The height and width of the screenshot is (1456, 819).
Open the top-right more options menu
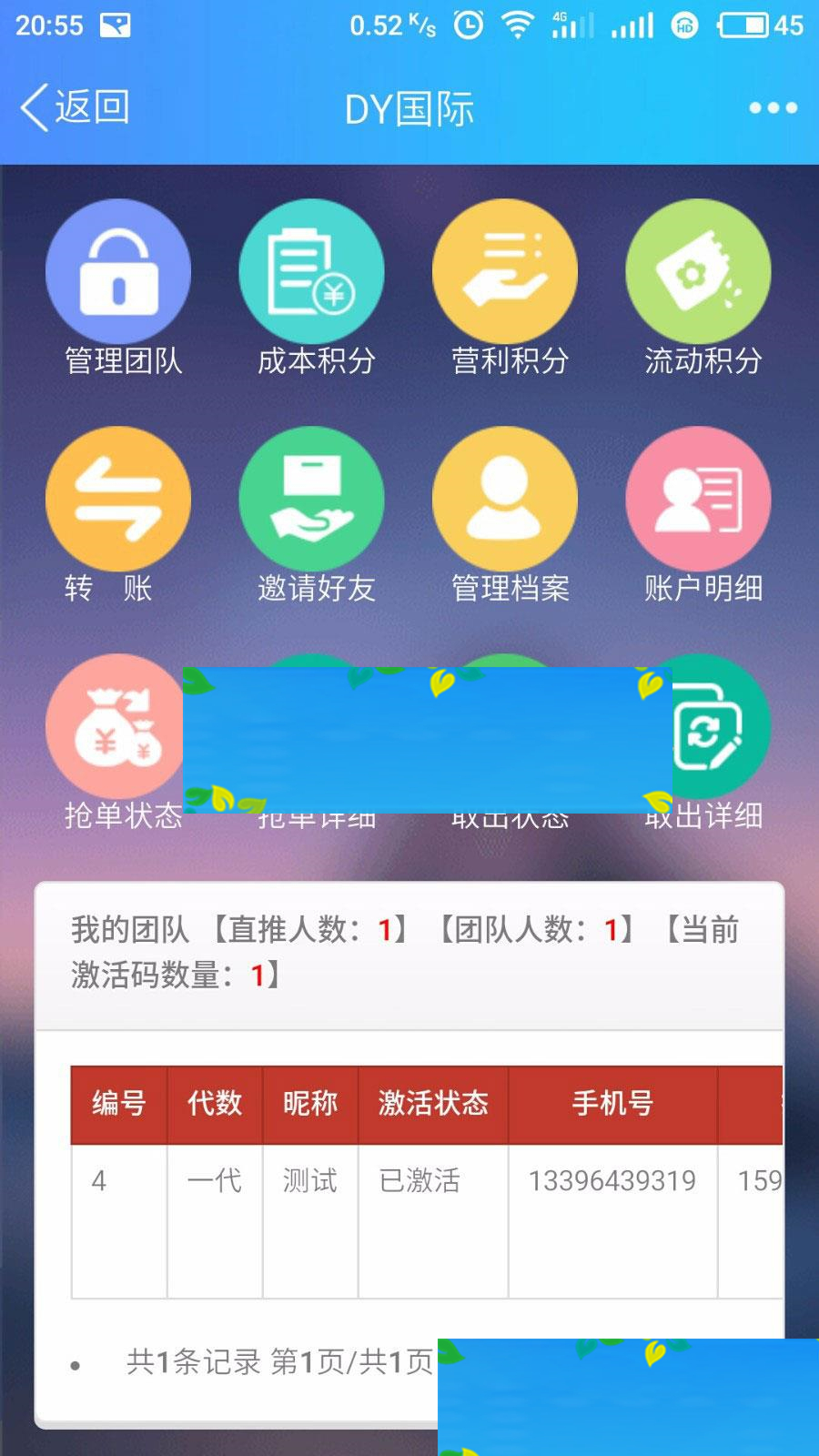tap(767, 106)
